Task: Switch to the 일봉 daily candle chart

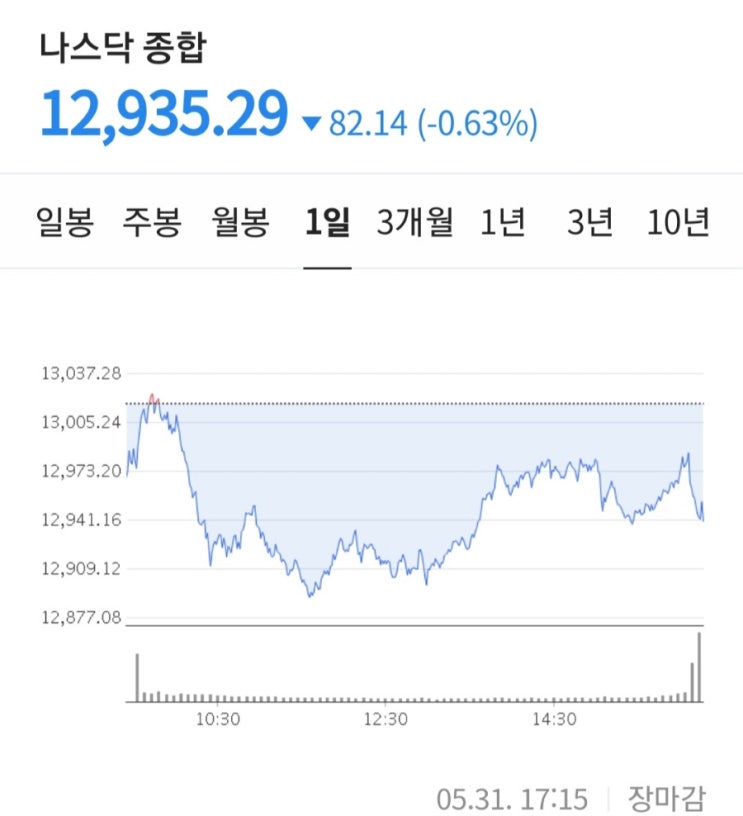Action: [65, 222]
